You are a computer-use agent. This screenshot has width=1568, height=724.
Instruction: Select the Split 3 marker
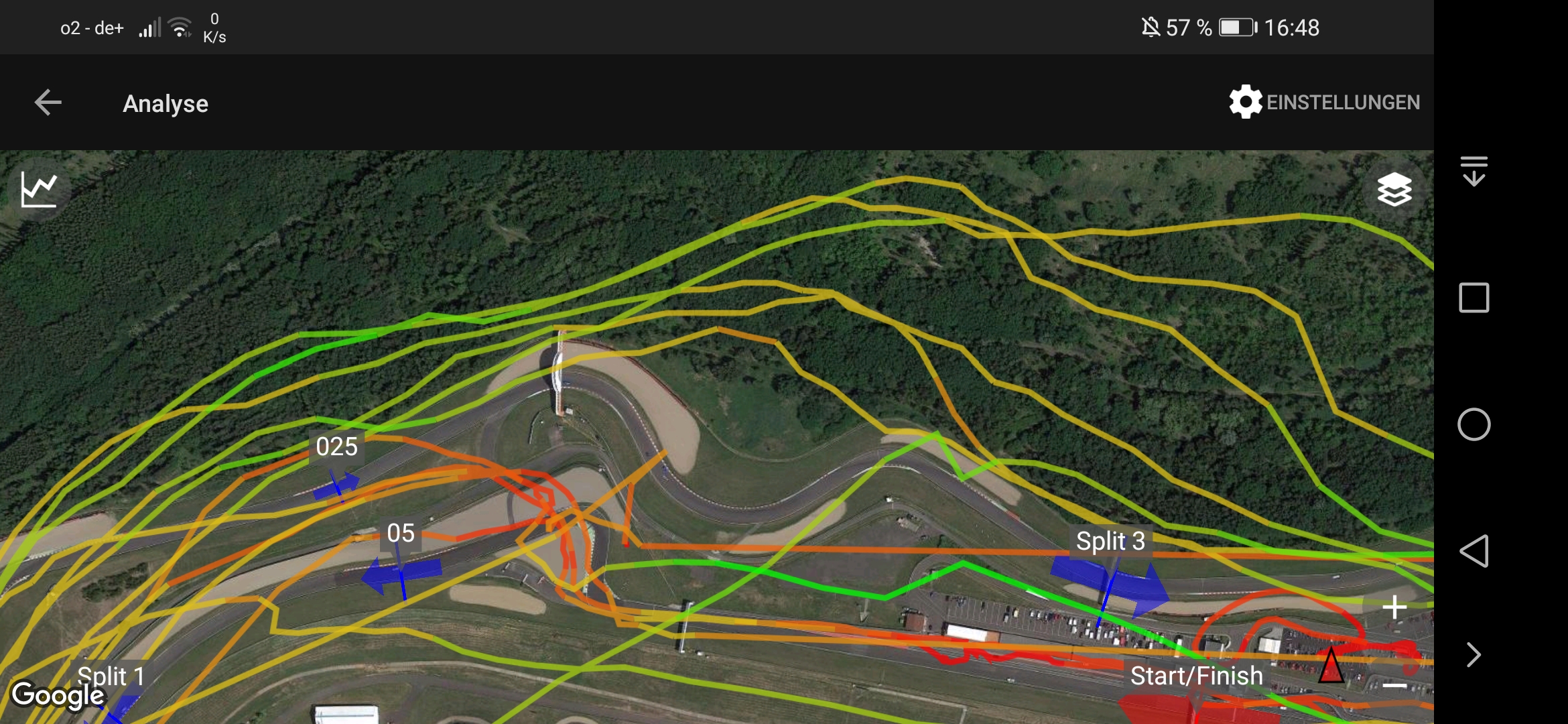(1110, 541)
